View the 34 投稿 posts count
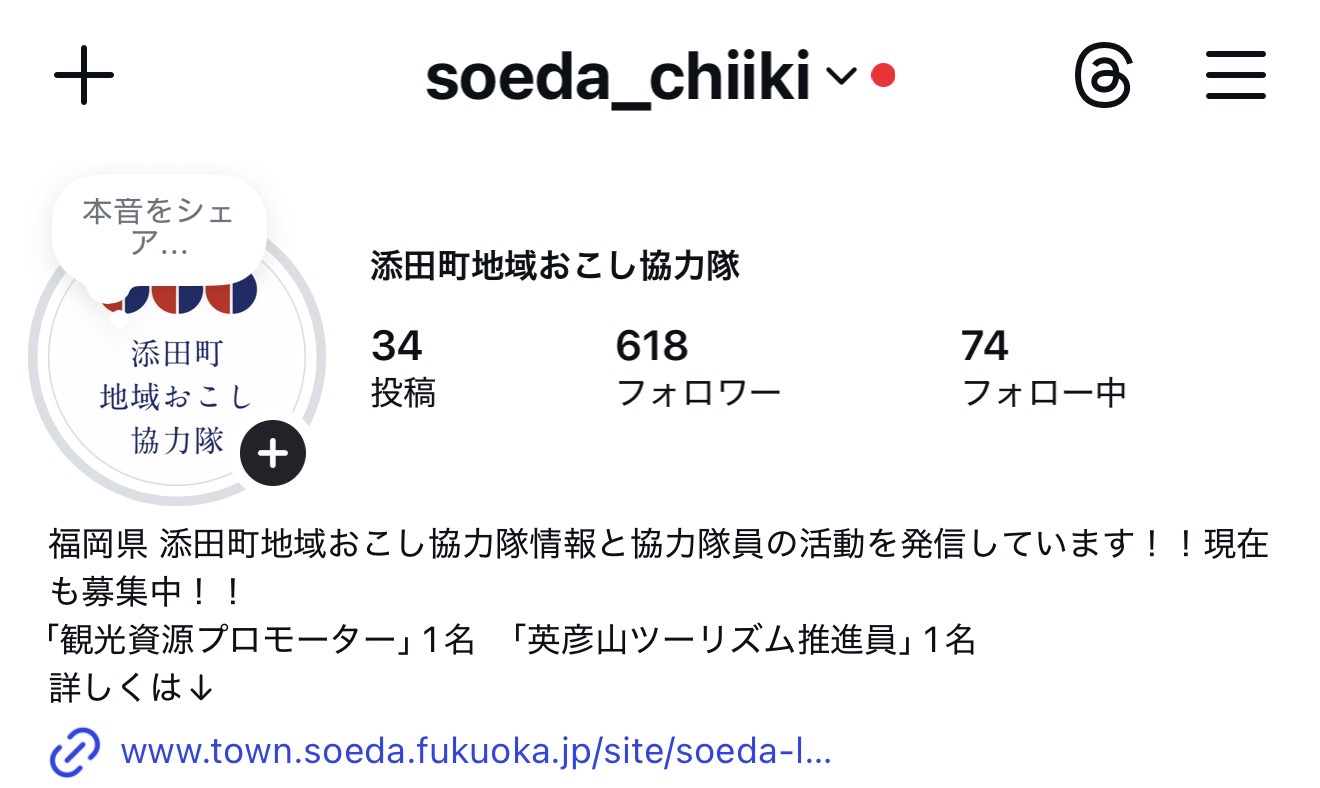Screen dimensions: 1320x788 tap(403, 368)
